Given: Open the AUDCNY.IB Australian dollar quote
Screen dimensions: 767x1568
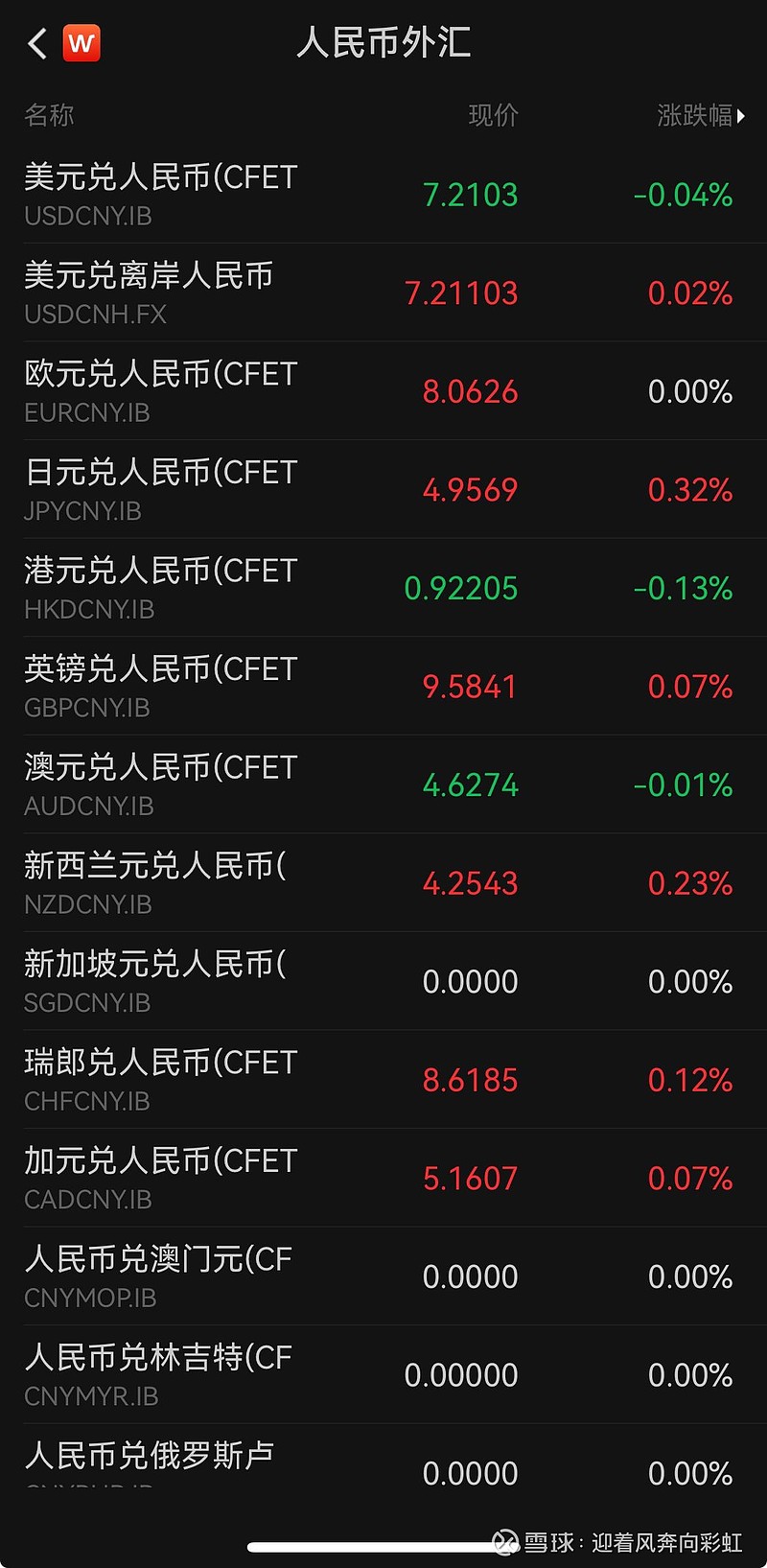Looking at the screenshot, I should [383, 784].
